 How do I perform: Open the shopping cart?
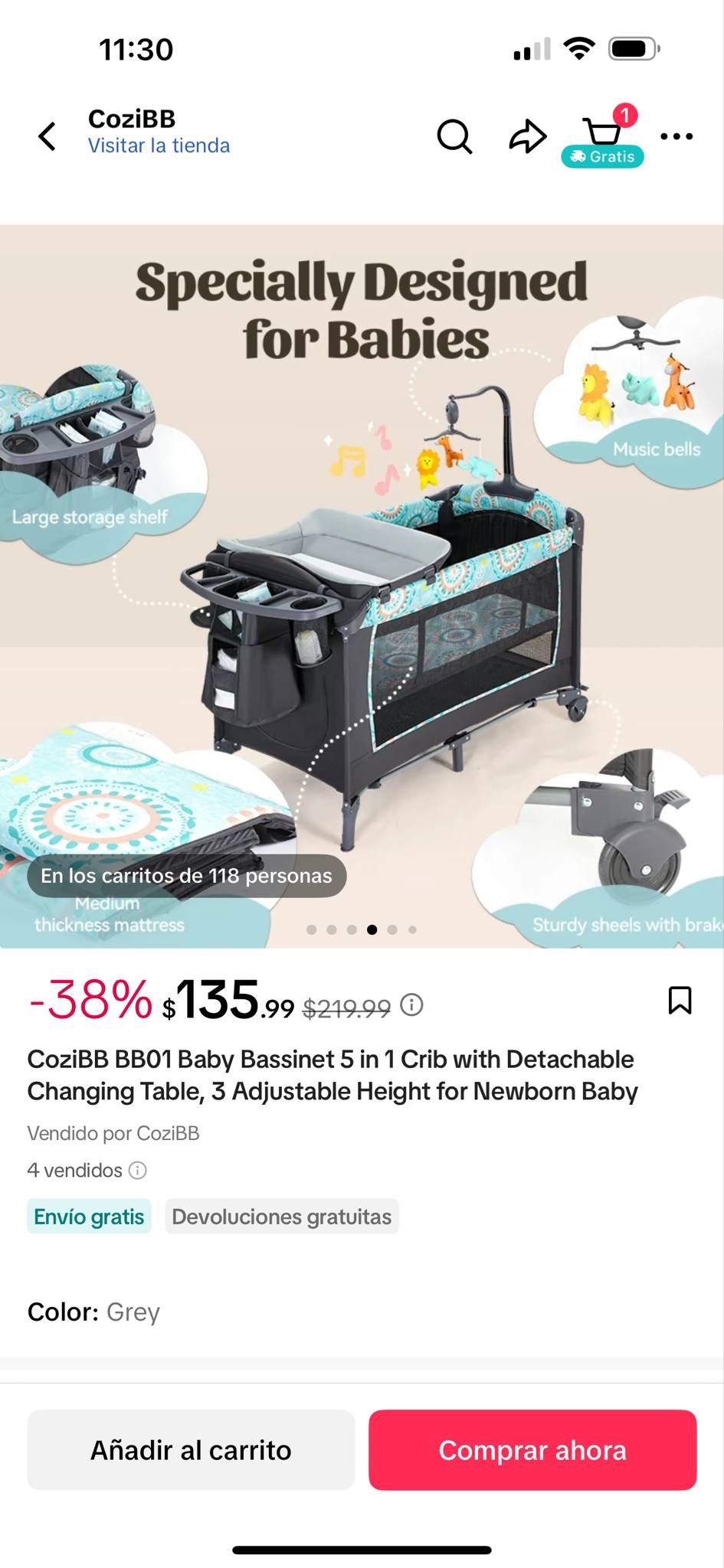coord(603,133)
